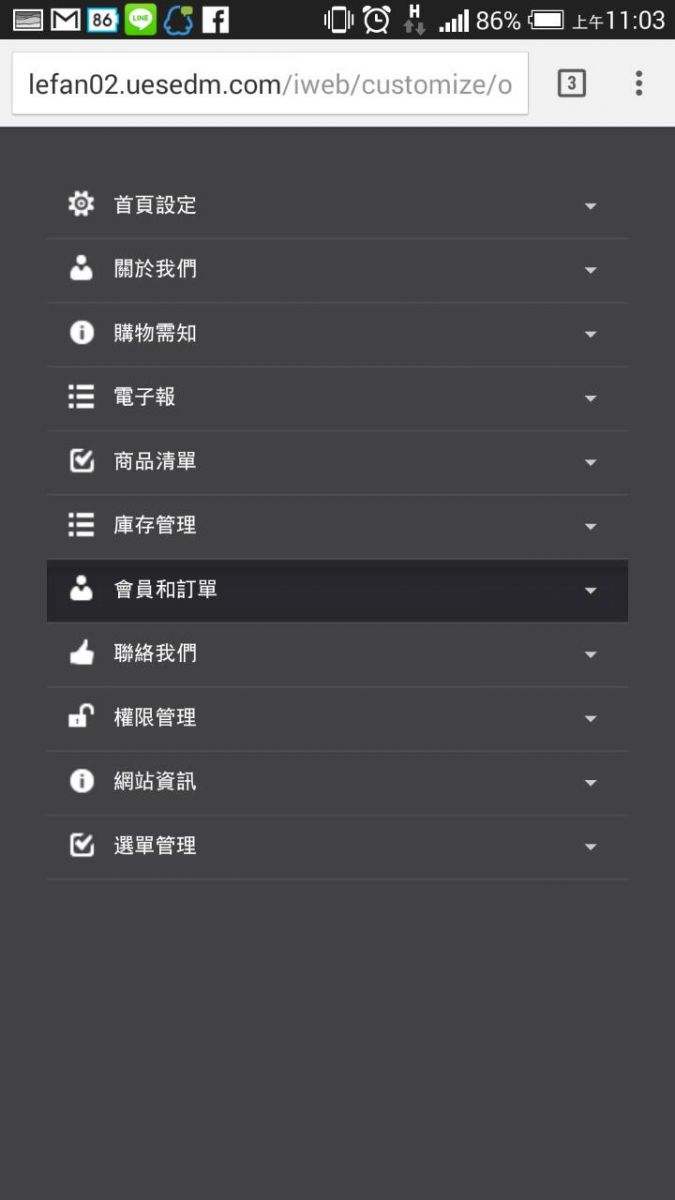
Task: Open the 權限管理 section
Action: coord(336,718)
